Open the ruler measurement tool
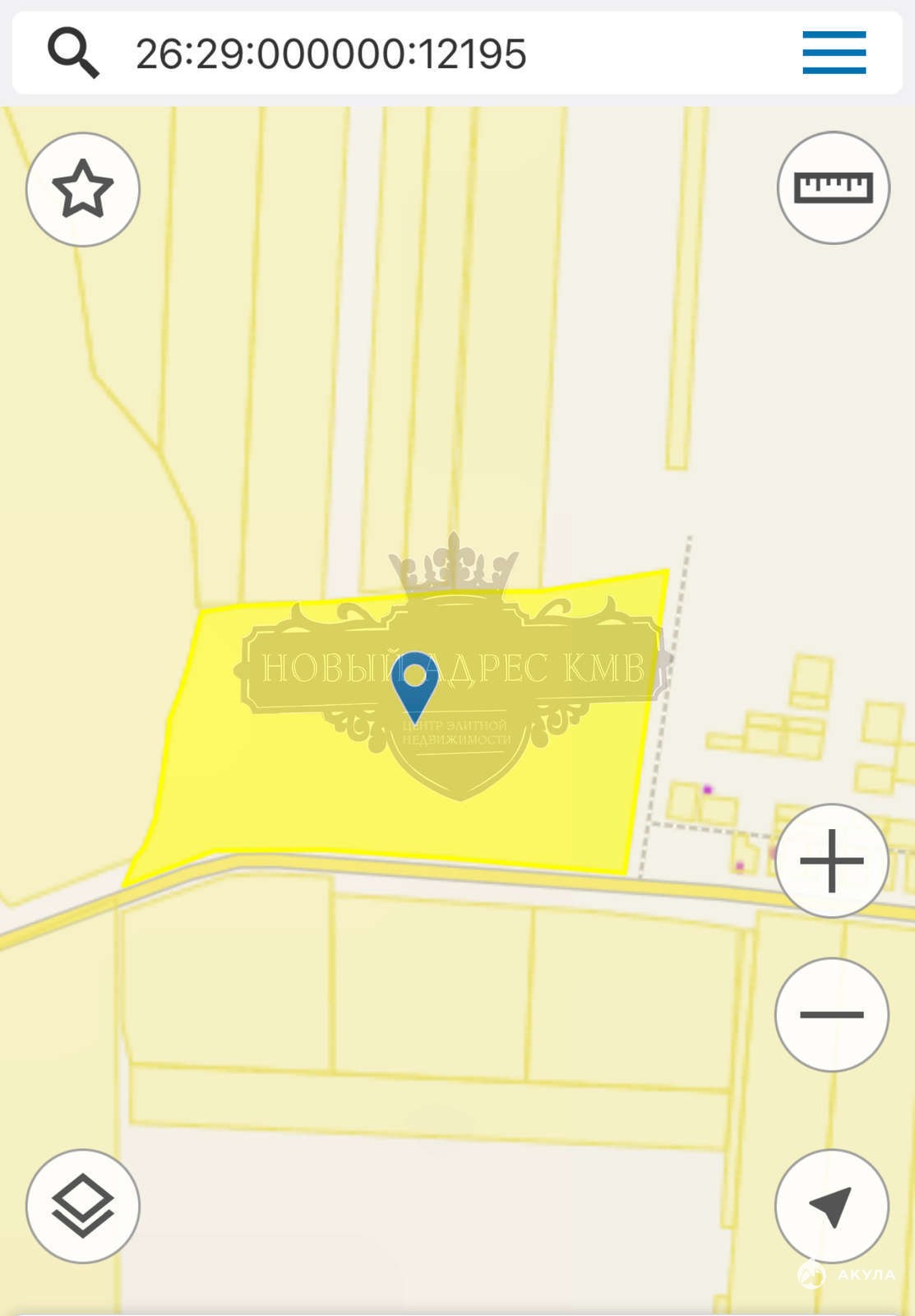This screenshot has width=915, height=1316. click(x=833, y=188)
